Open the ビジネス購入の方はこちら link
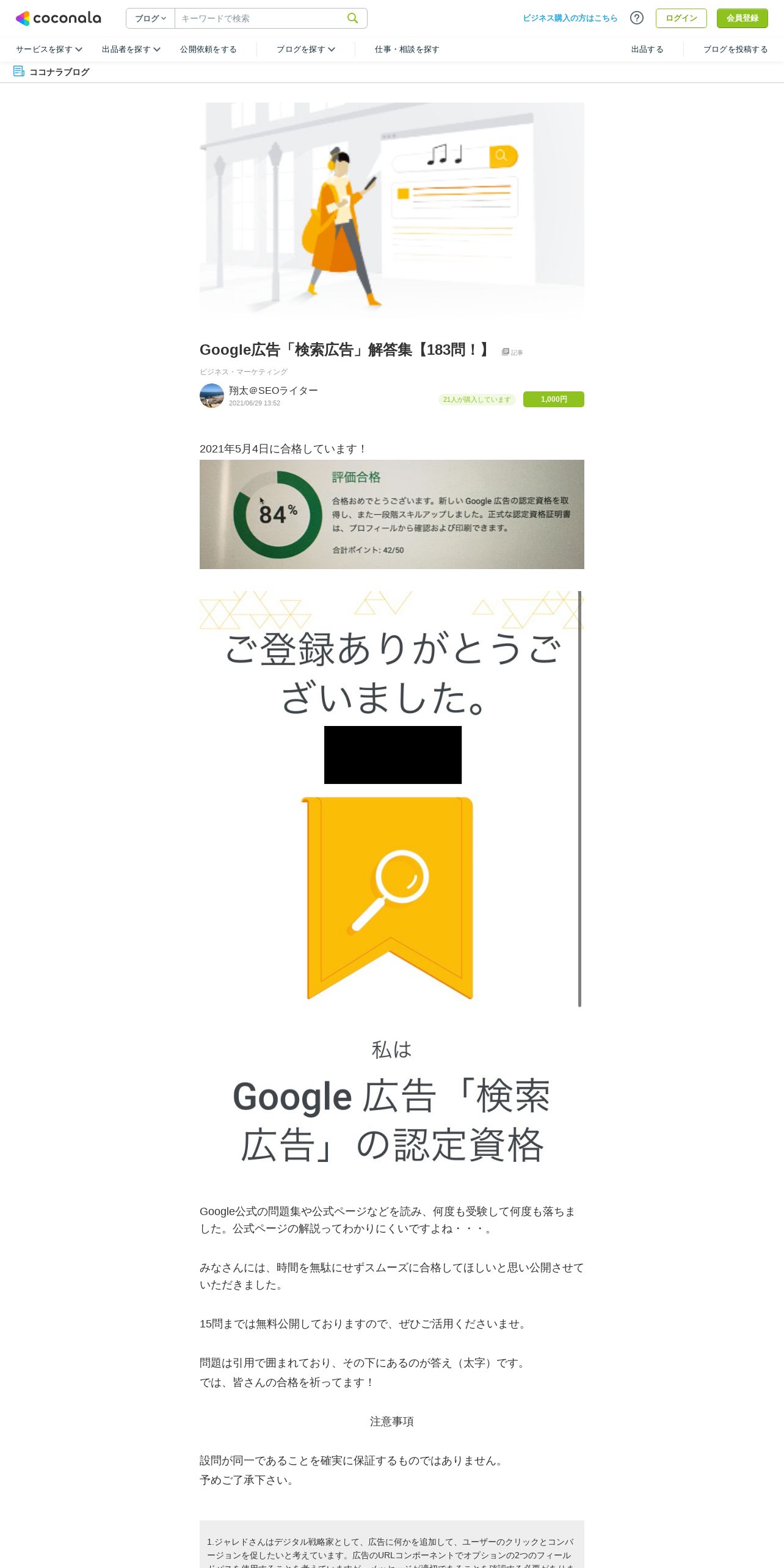This screenshot has height=1568, width=784. [570, 18]
